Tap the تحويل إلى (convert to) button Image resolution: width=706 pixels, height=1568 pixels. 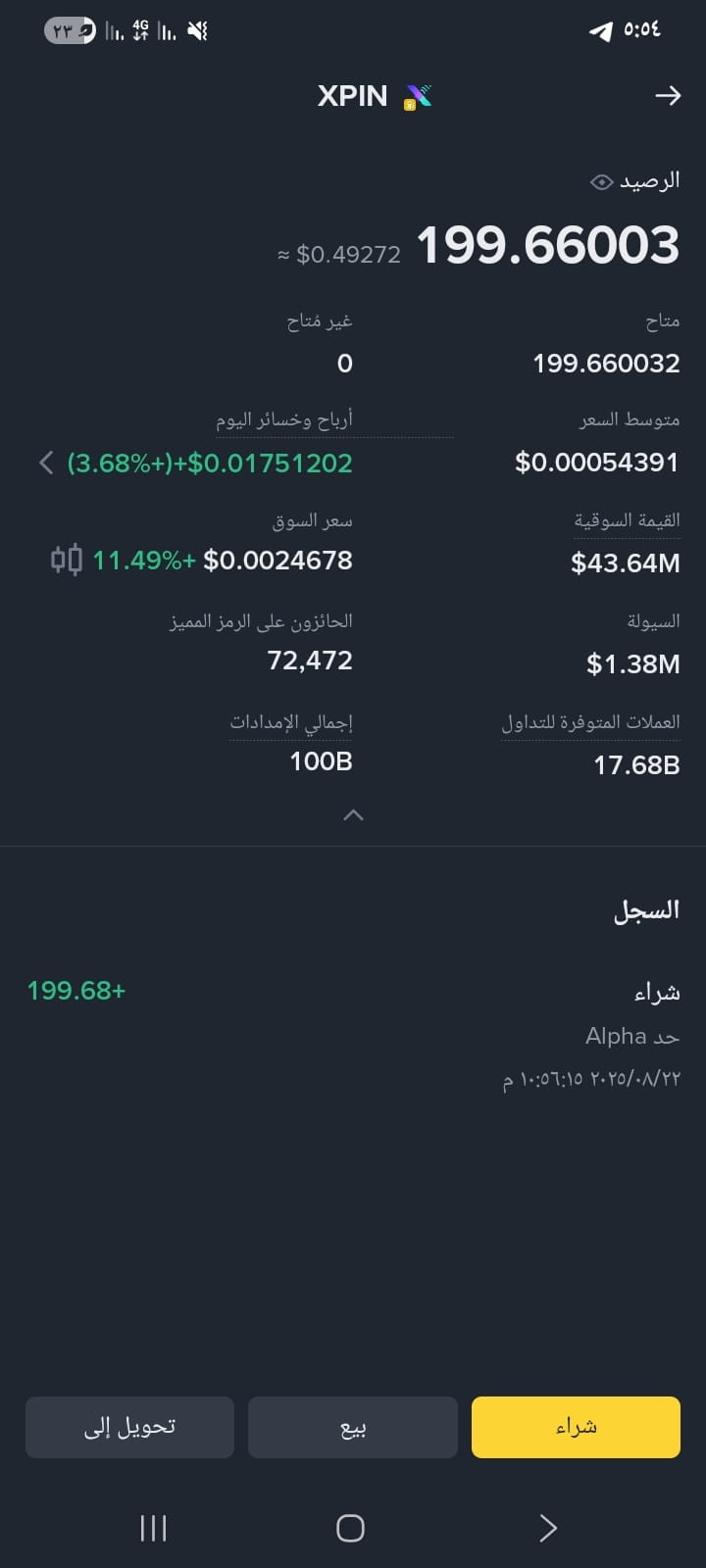(129, 1427)
